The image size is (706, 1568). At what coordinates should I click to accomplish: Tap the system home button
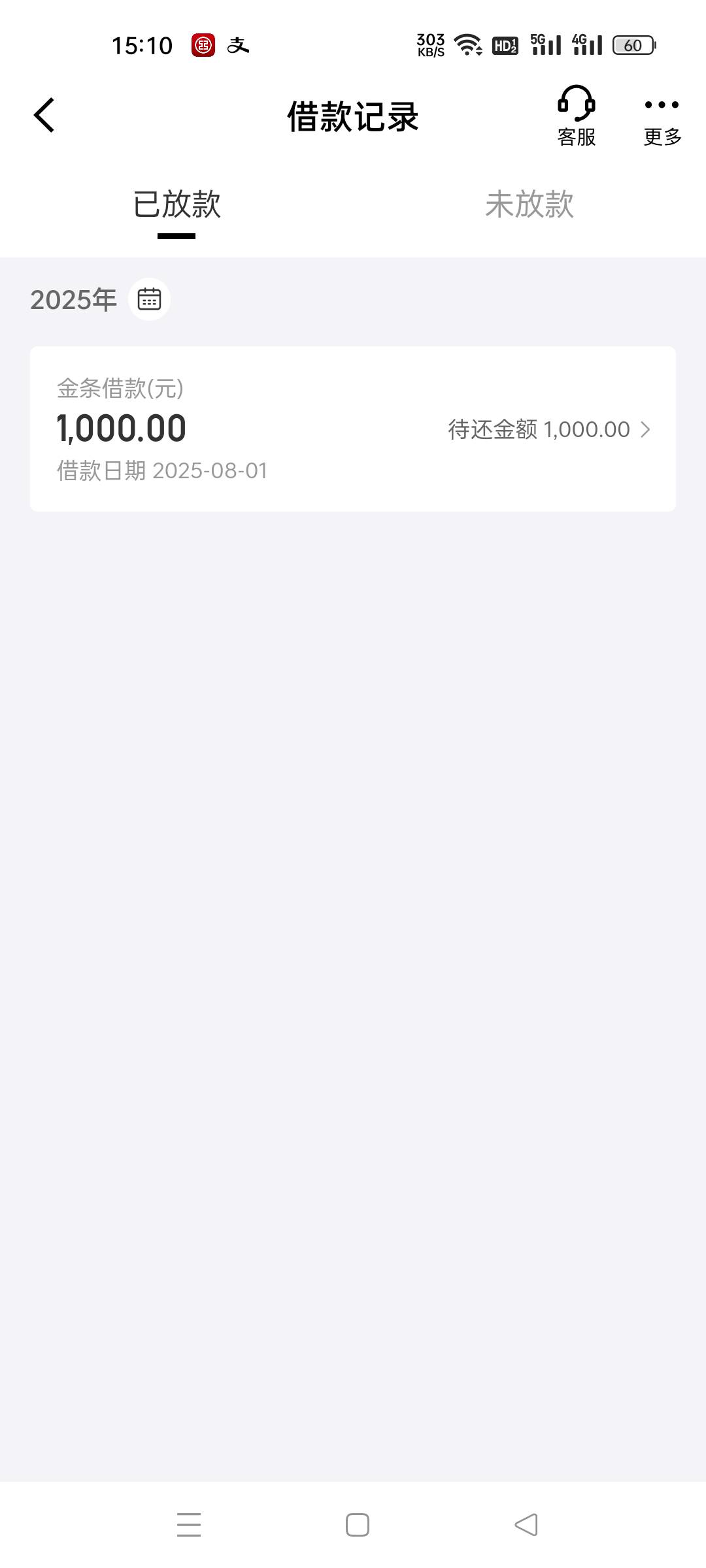click(358, 1525)
